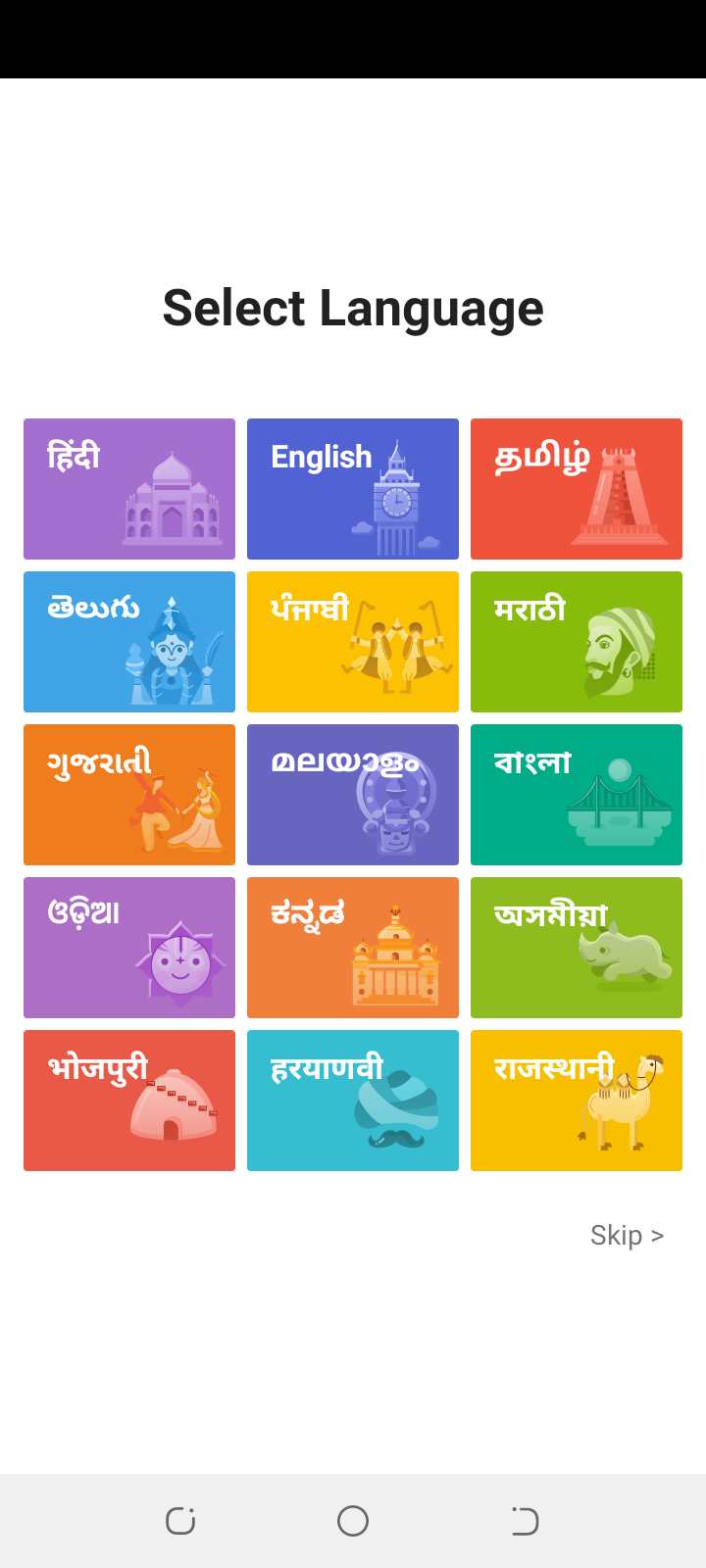Choose the Punjabi language tile
Viewport: 706px width, 1568px height.
click(x=353, y=642)
